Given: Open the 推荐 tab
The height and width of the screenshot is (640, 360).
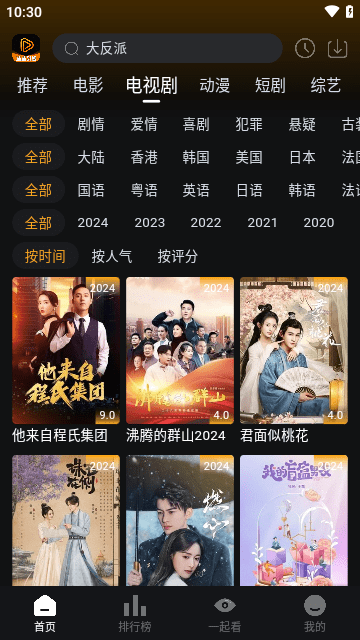Looking at the screenshot, I should [x=32, y=86].
